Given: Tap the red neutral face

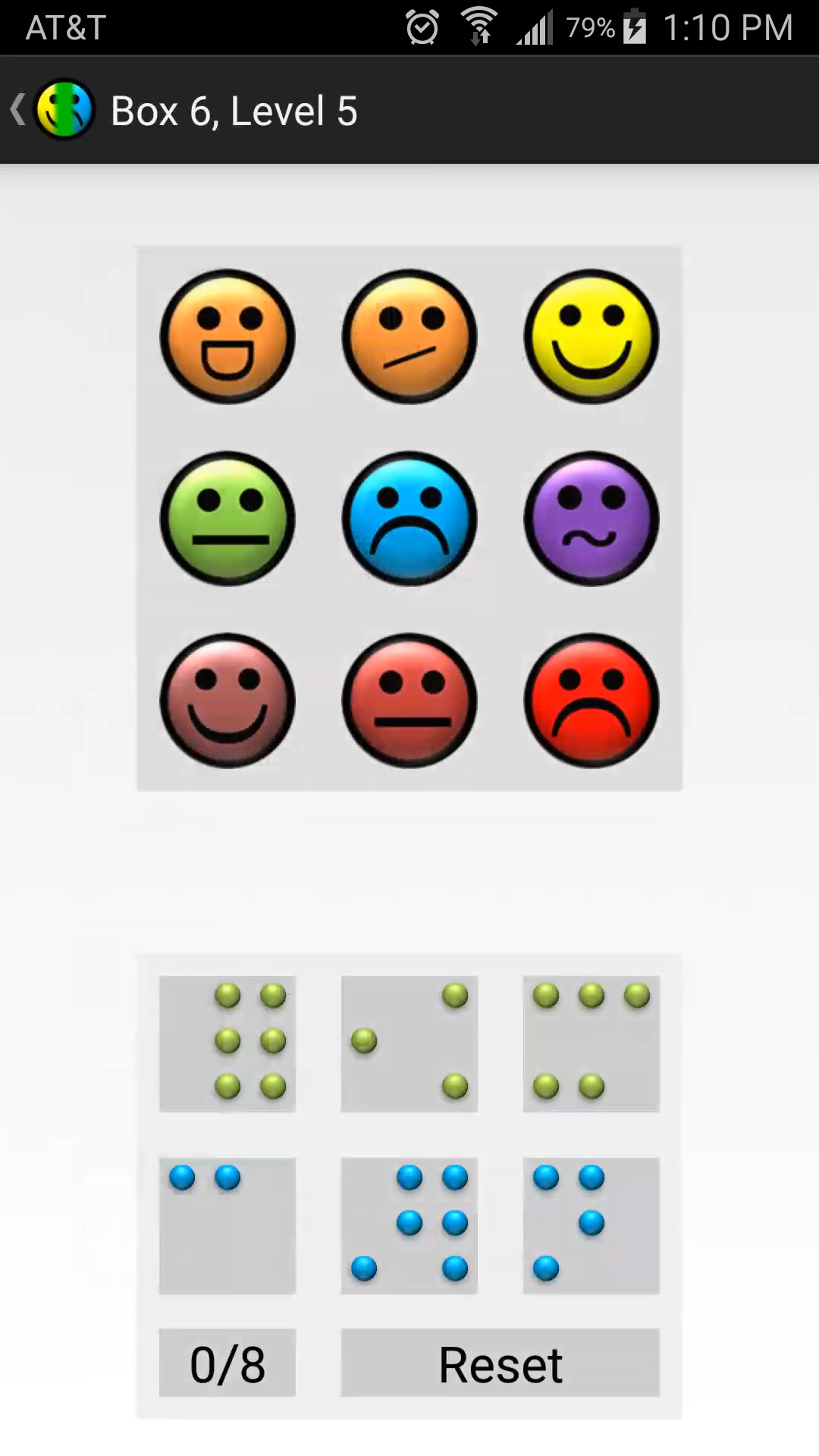Looking at the screenshot, I should [409, 700].
